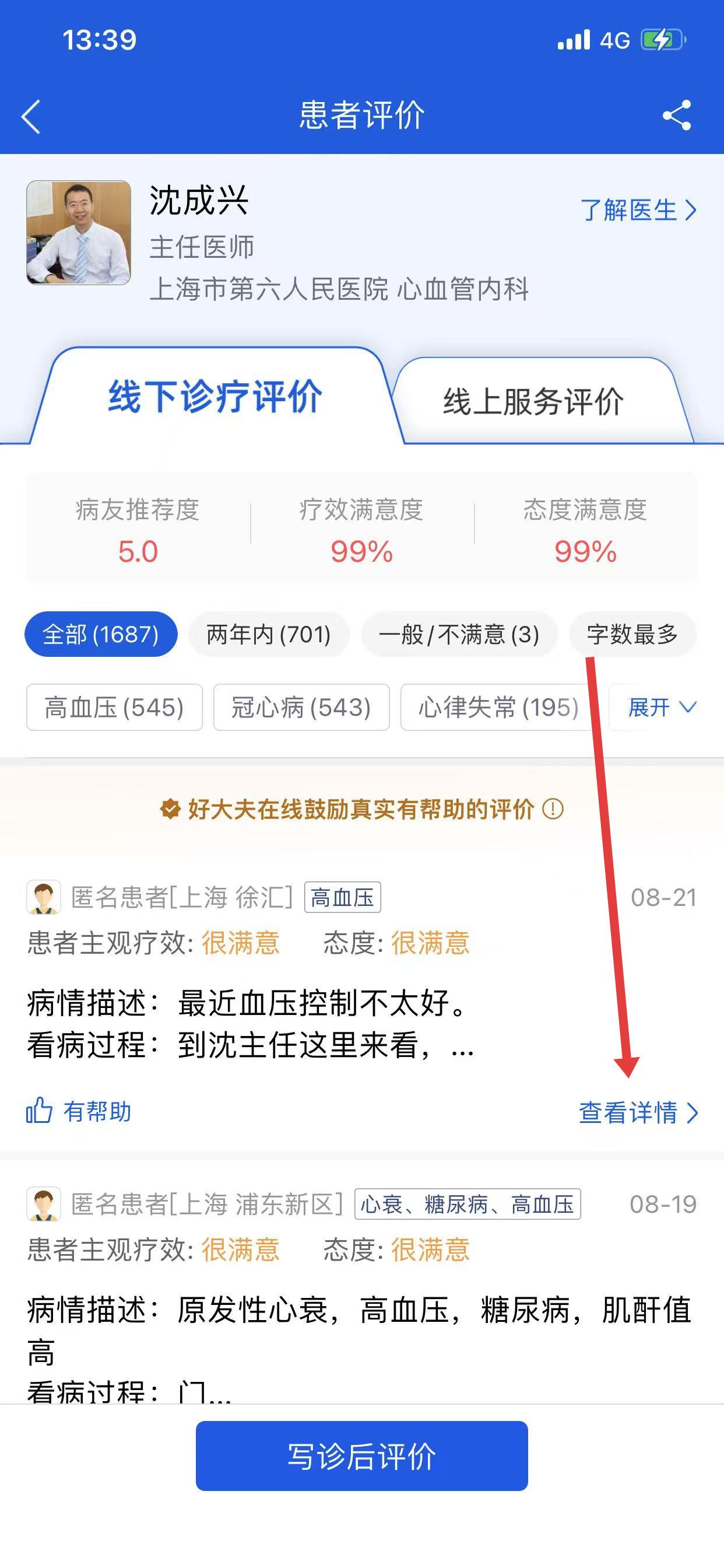Open doctor 沈成兴's profile photo
This screenshot has height=1568, width=724.
click(x=79, y=233)
